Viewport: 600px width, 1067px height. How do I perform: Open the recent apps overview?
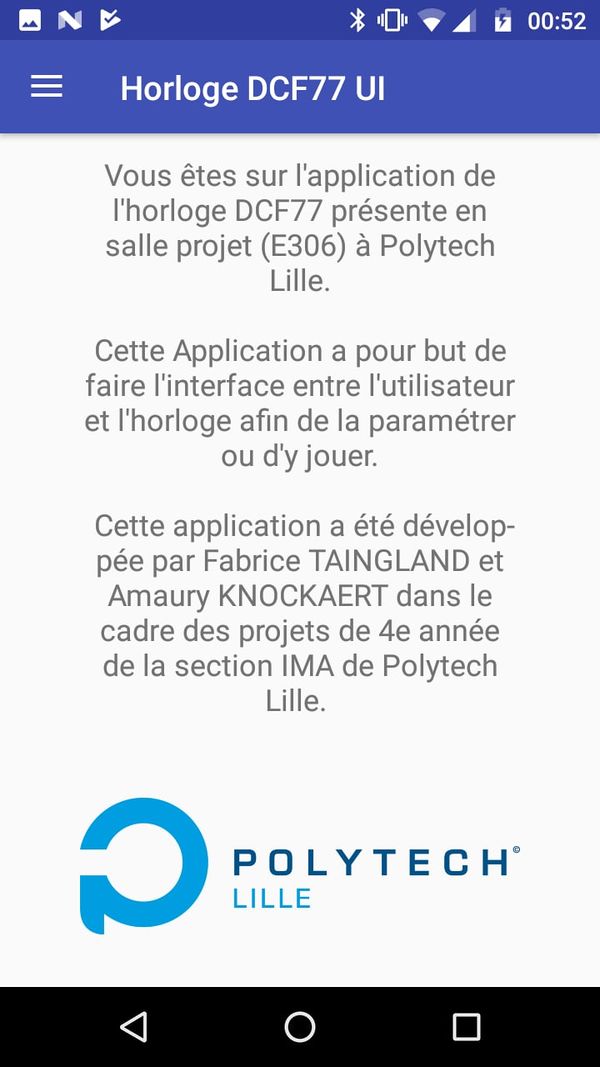pyautogui.click(x=466, y=1026)
